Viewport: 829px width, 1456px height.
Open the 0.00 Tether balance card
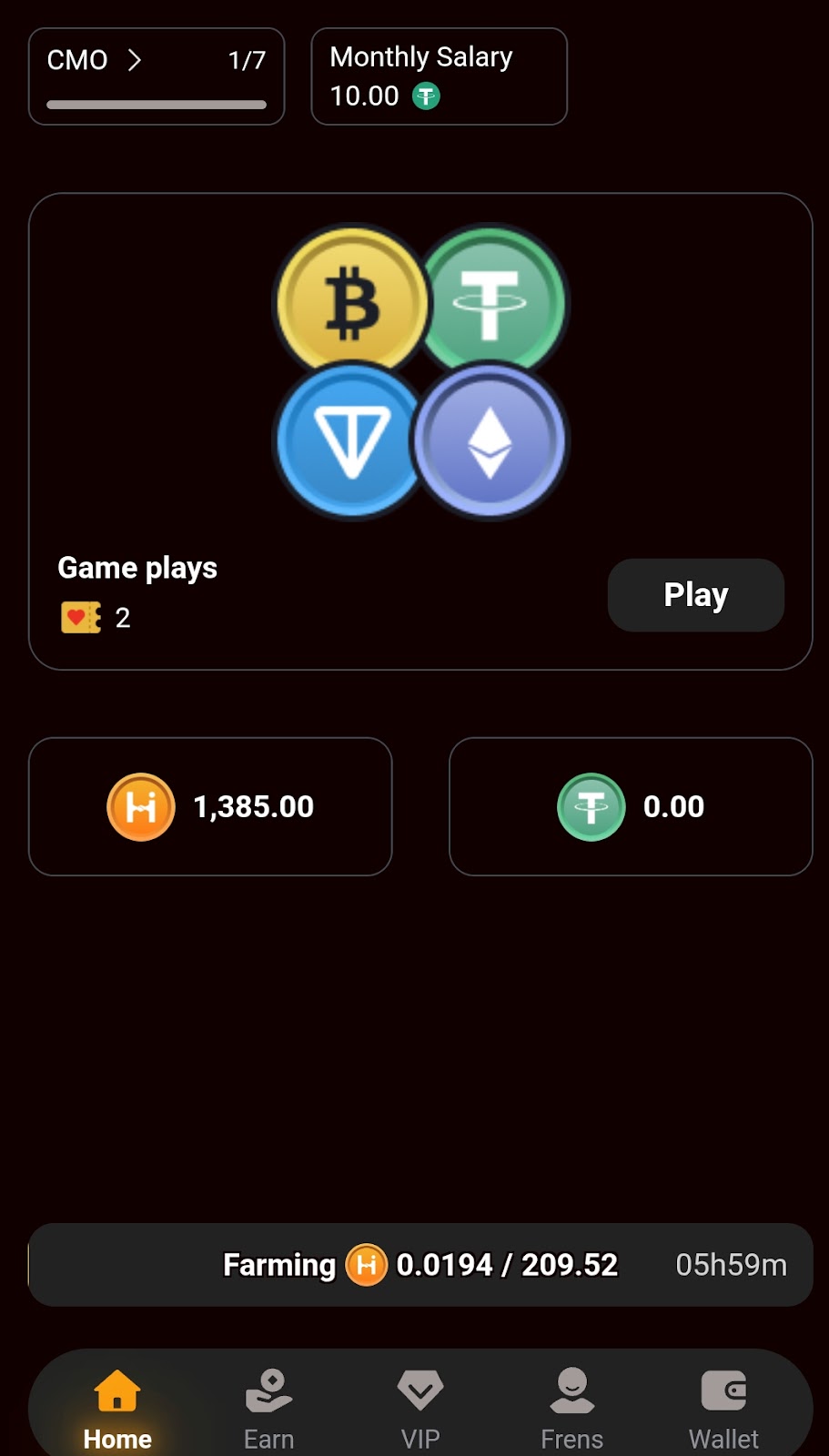coord(630,806)
